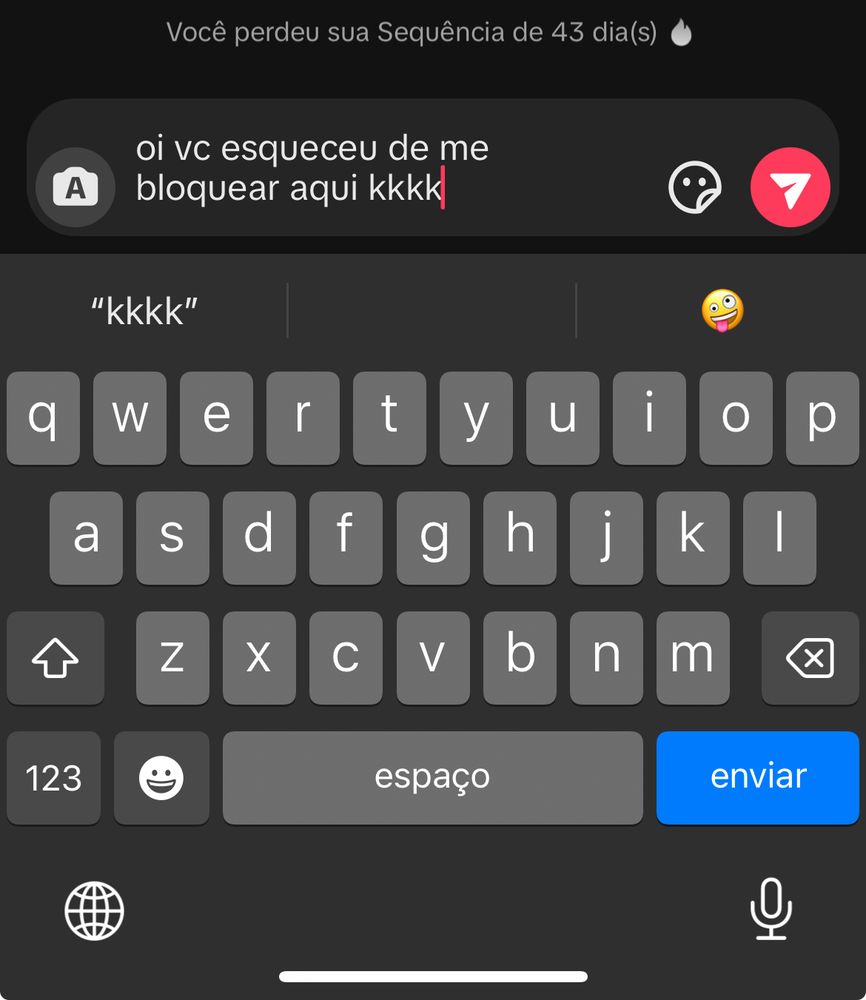Choose the "kkkk" keyboard suggestion
This screenshot has height=1000, width=866.
(x=144, y=311)
